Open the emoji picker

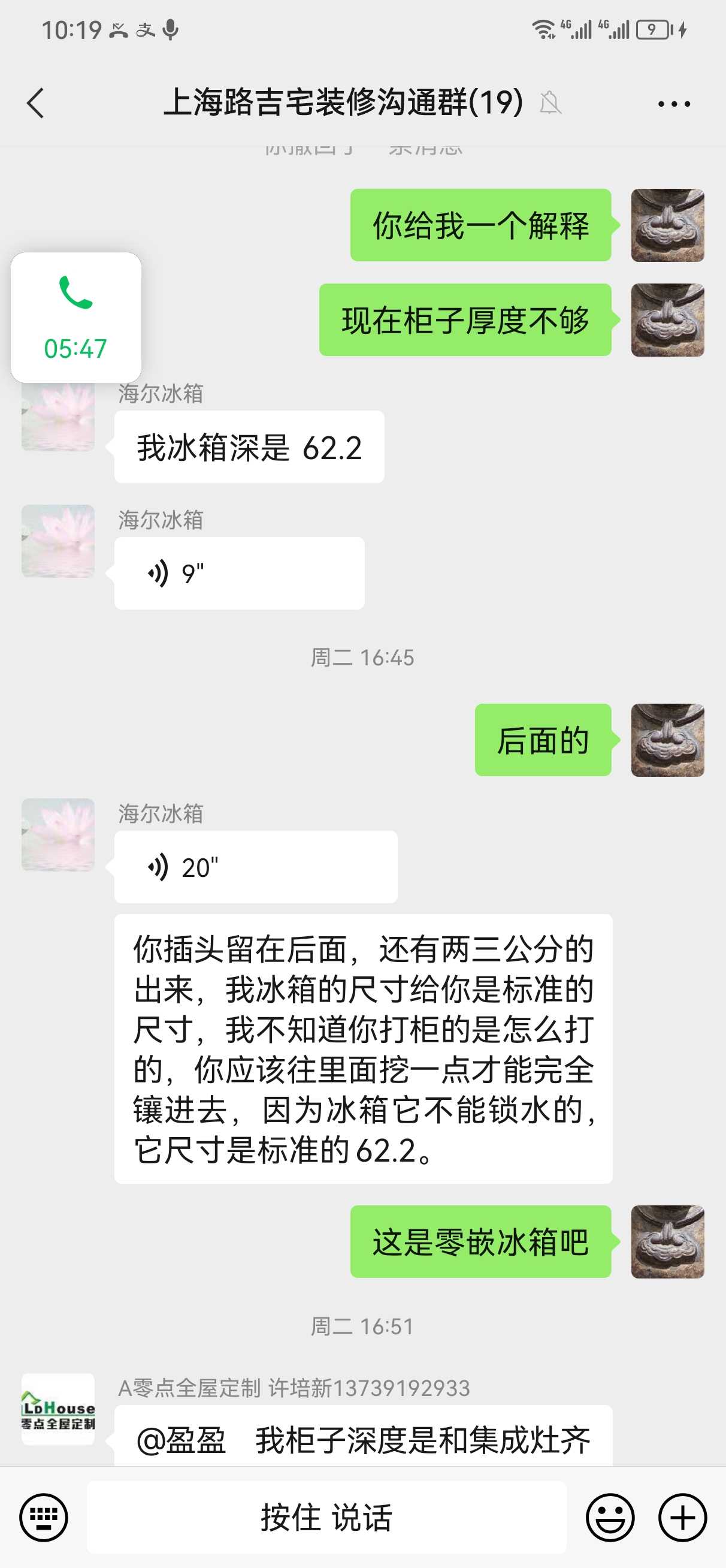coord(610,1518)
